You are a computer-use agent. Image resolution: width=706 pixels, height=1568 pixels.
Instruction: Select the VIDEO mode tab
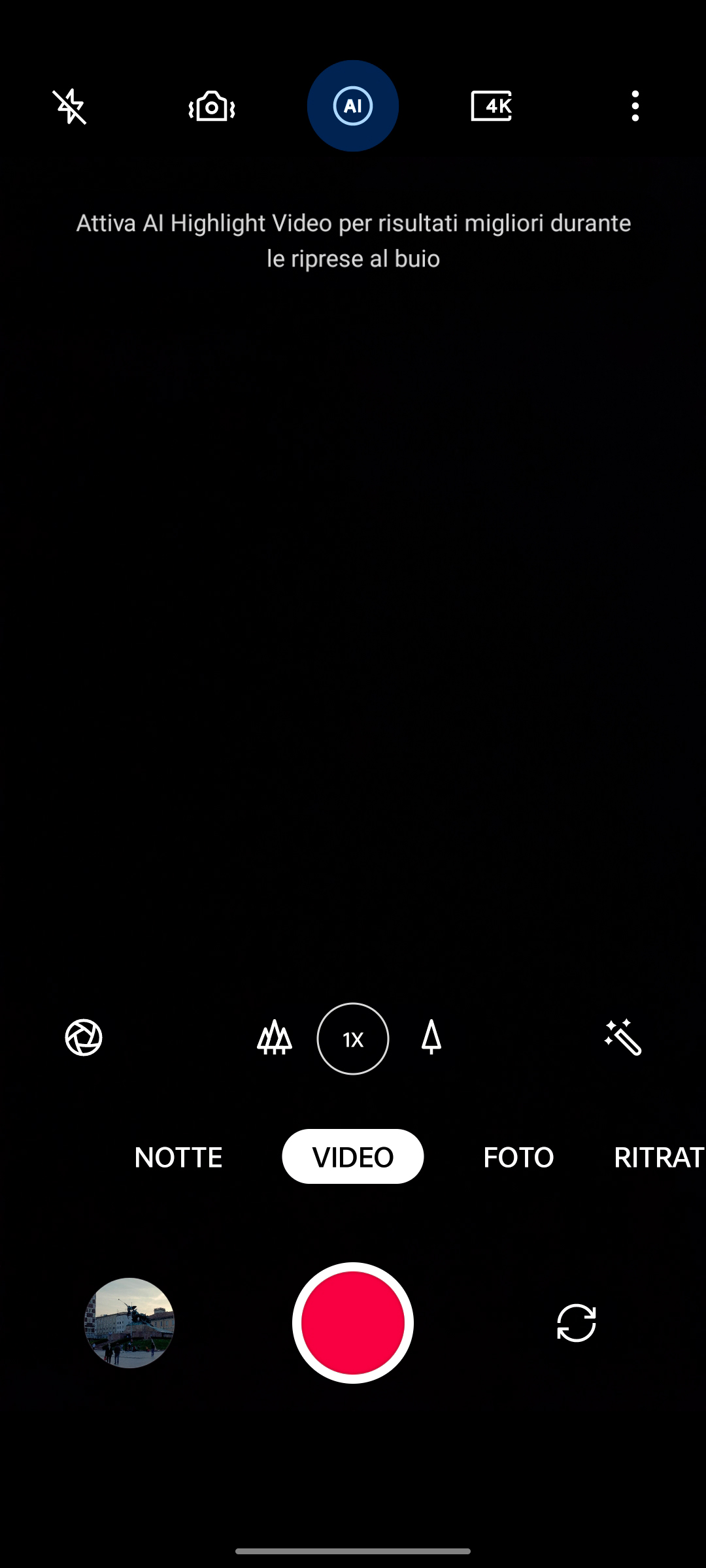click(x=353, y=1156)
